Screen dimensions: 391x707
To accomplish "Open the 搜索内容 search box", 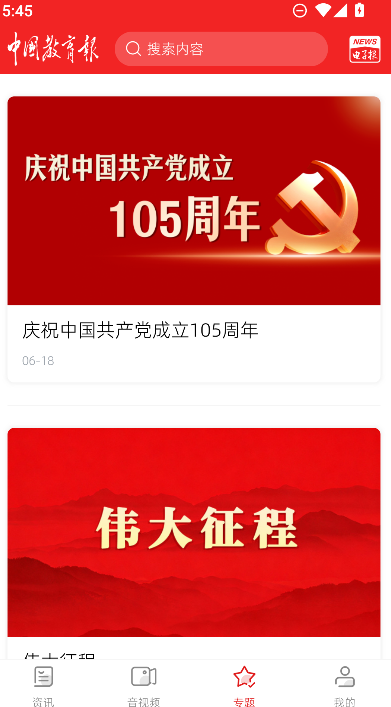I will (221, 49).
